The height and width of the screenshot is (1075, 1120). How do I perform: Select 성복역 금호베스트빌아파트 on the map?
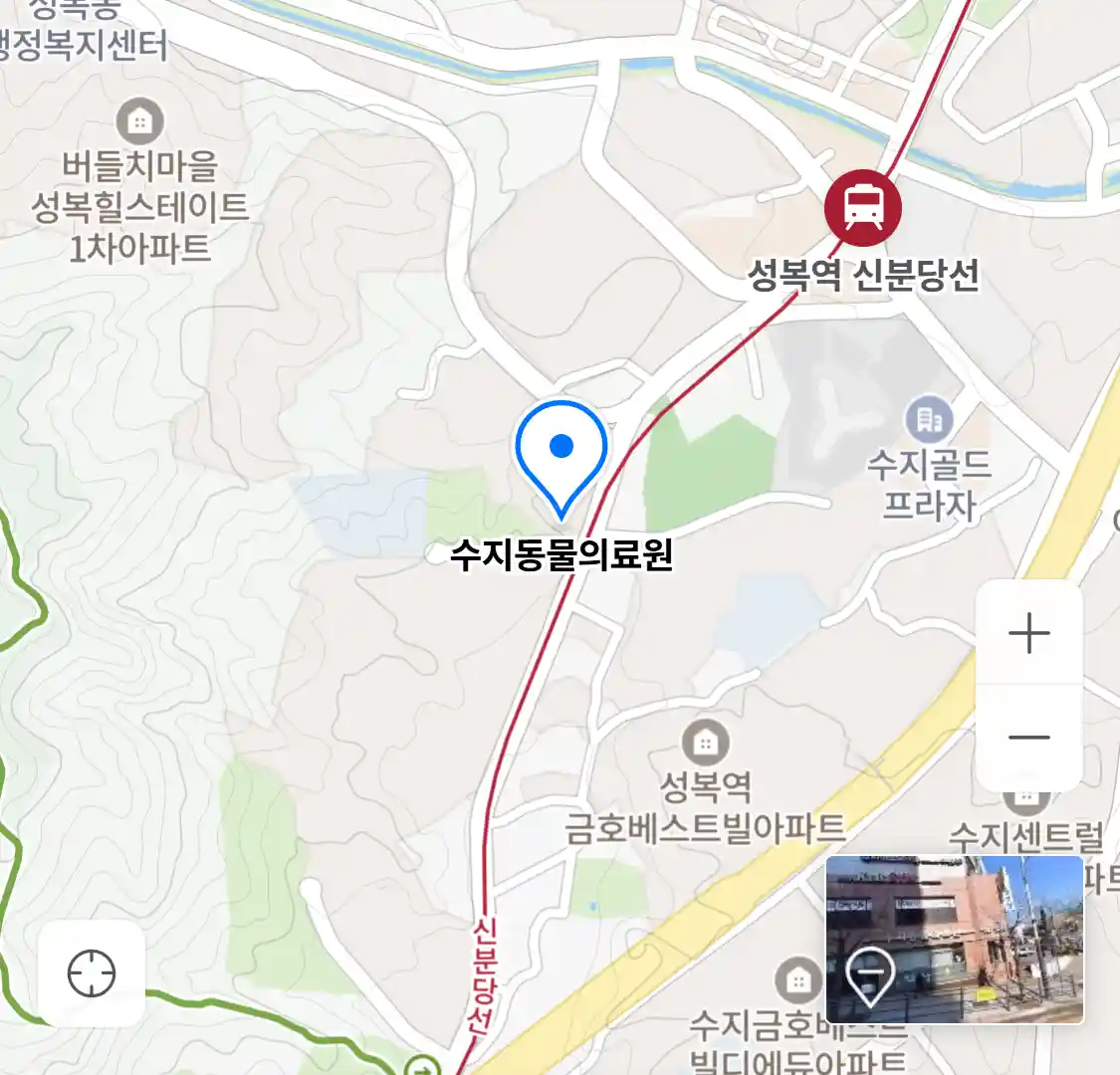pyautogui.click(x=705, y=743)
